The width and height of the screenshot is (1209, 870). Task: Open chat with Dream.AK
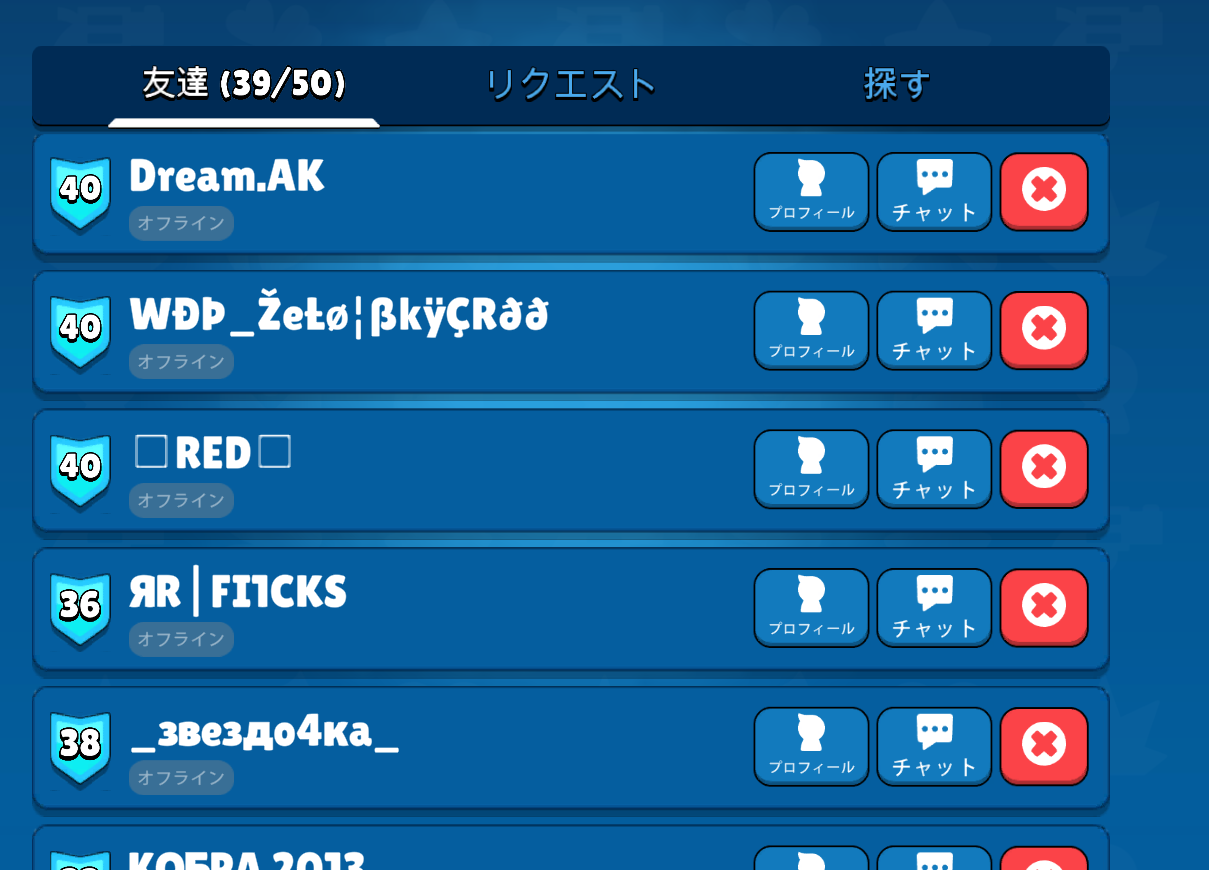[x=934, y=191]
